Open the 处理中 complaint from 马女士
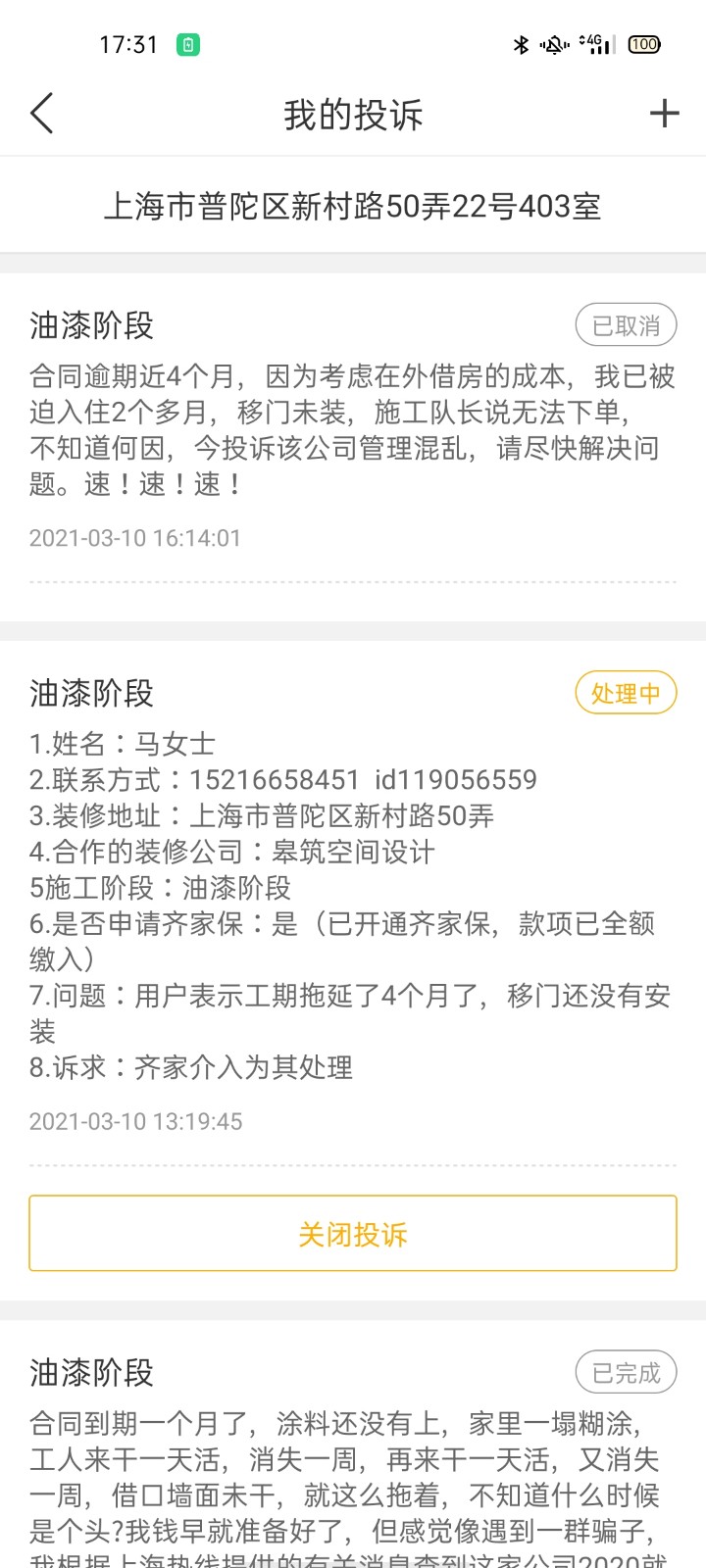Viewport: 706px width, 1568px height. tap(353, 902)
